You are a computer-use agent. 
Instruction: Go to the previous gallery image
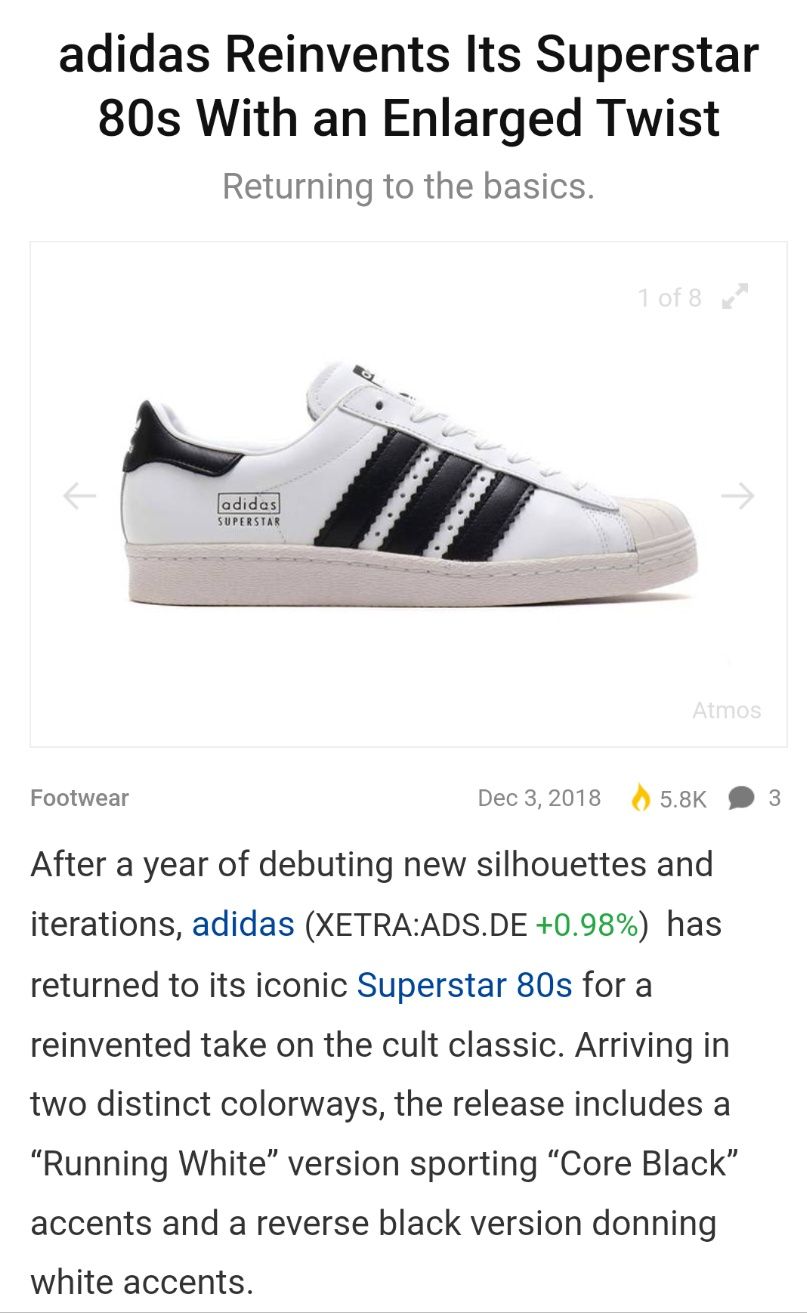pyautogui.click(x=79, y=495)
